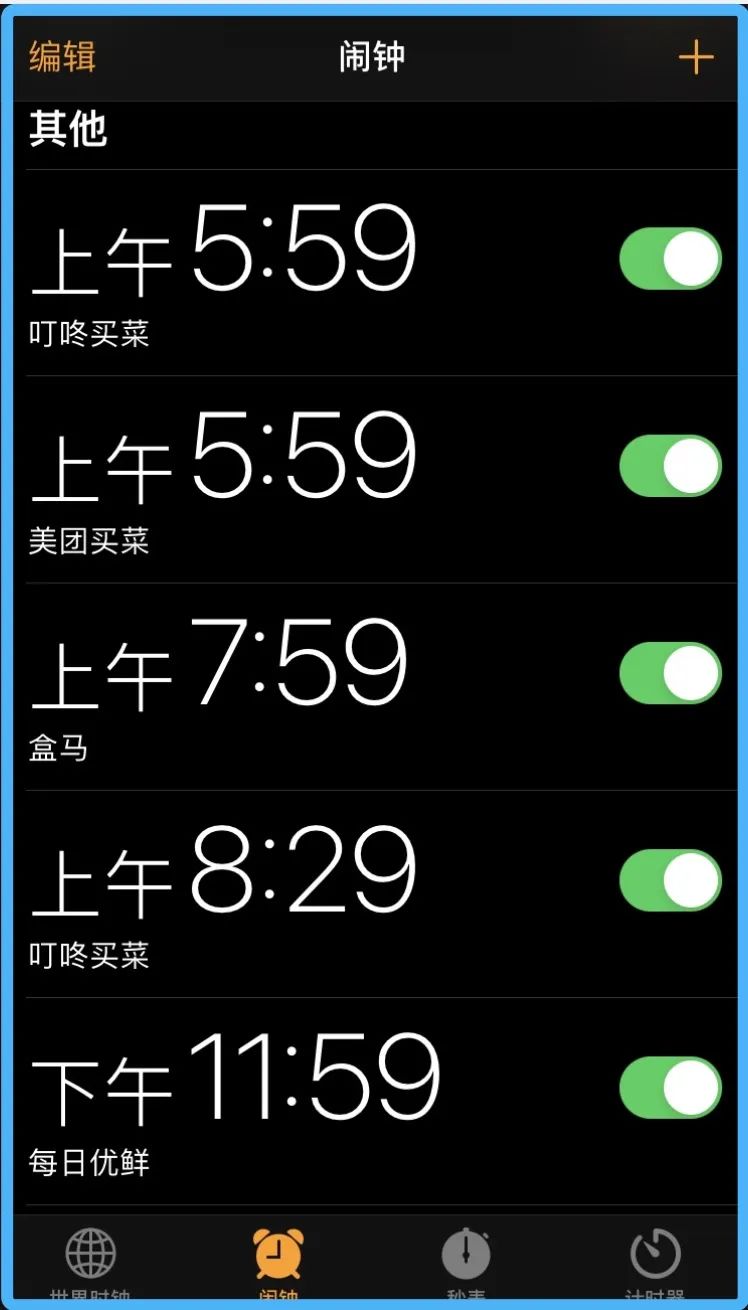This screenshot has width=748, height=1310.
Task: Disable the 5:59 叮咚买菜 alarm
Action: [670, 259]
